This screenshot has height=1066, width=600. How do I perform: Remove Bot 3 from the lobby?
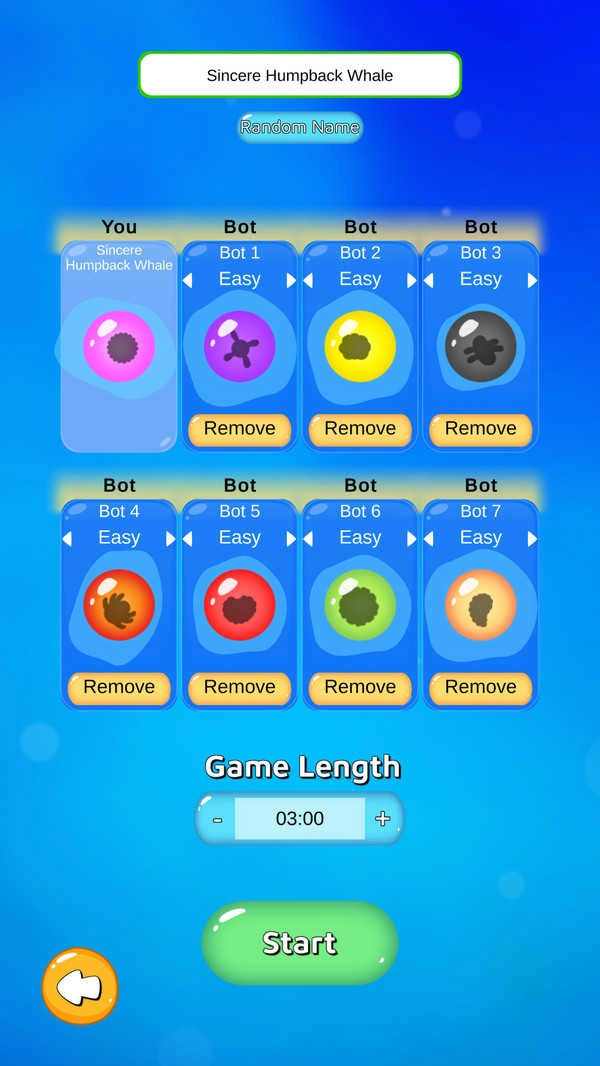click(481, 429)
